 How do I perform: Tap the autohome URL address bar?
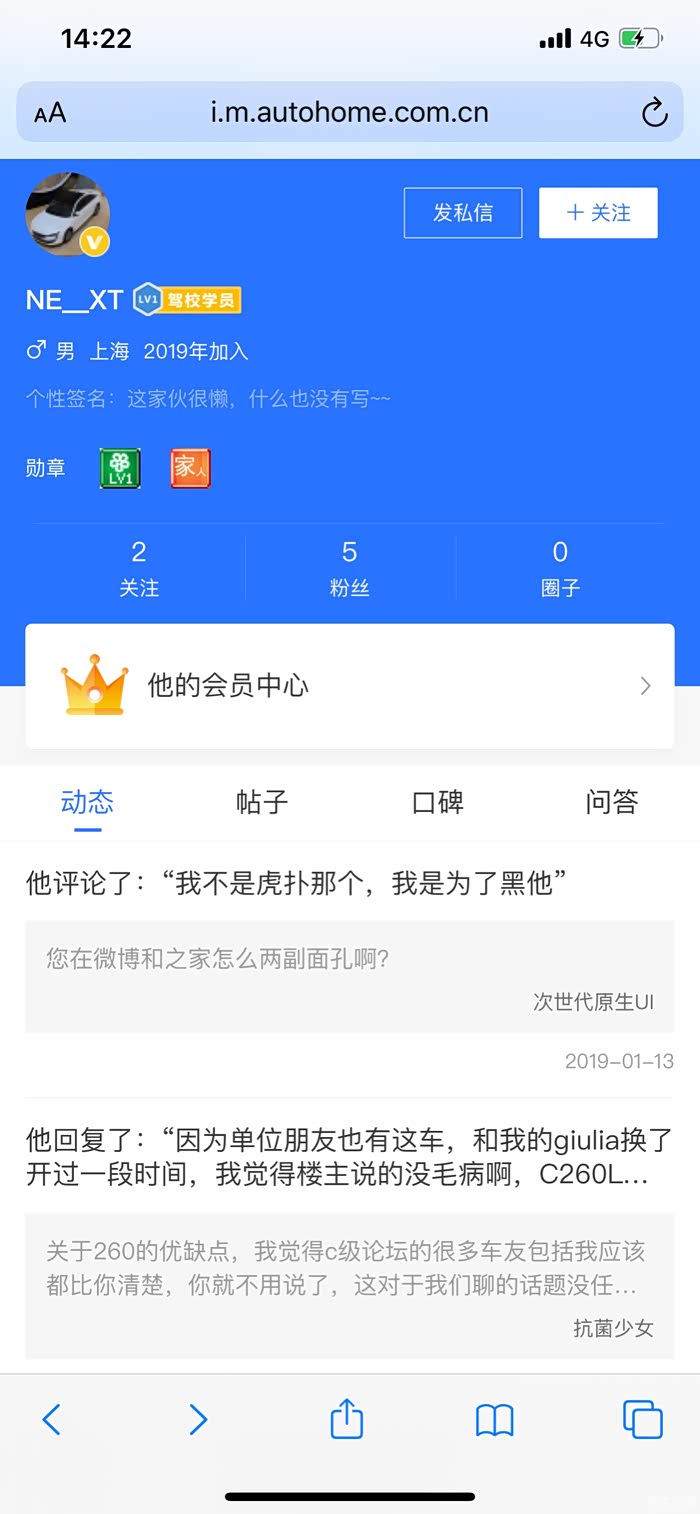[x=350, y=112]
